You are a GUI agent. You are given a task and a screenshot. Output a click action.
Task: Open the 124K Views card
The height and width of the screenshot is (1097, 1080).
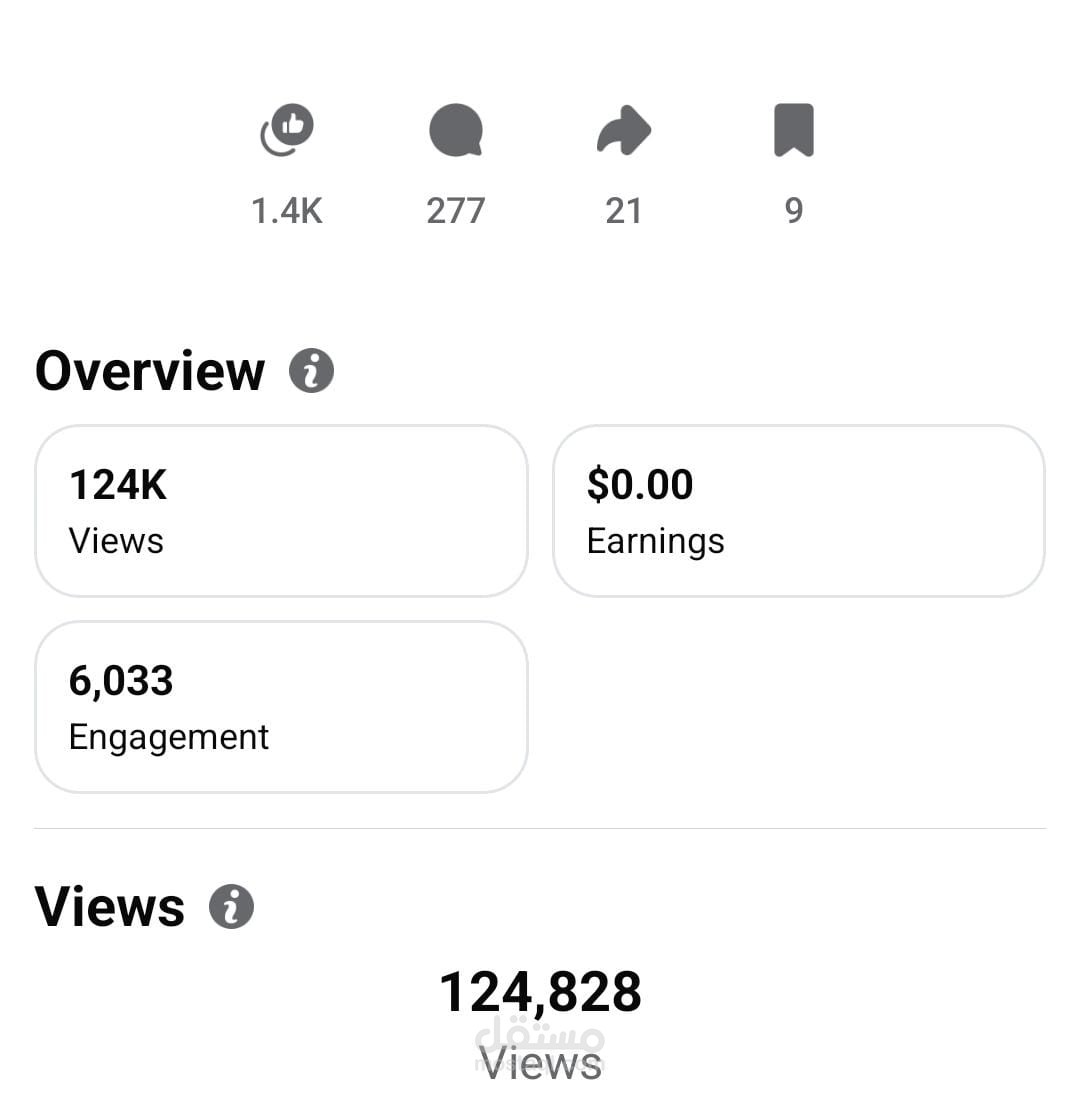click(281, 511)
